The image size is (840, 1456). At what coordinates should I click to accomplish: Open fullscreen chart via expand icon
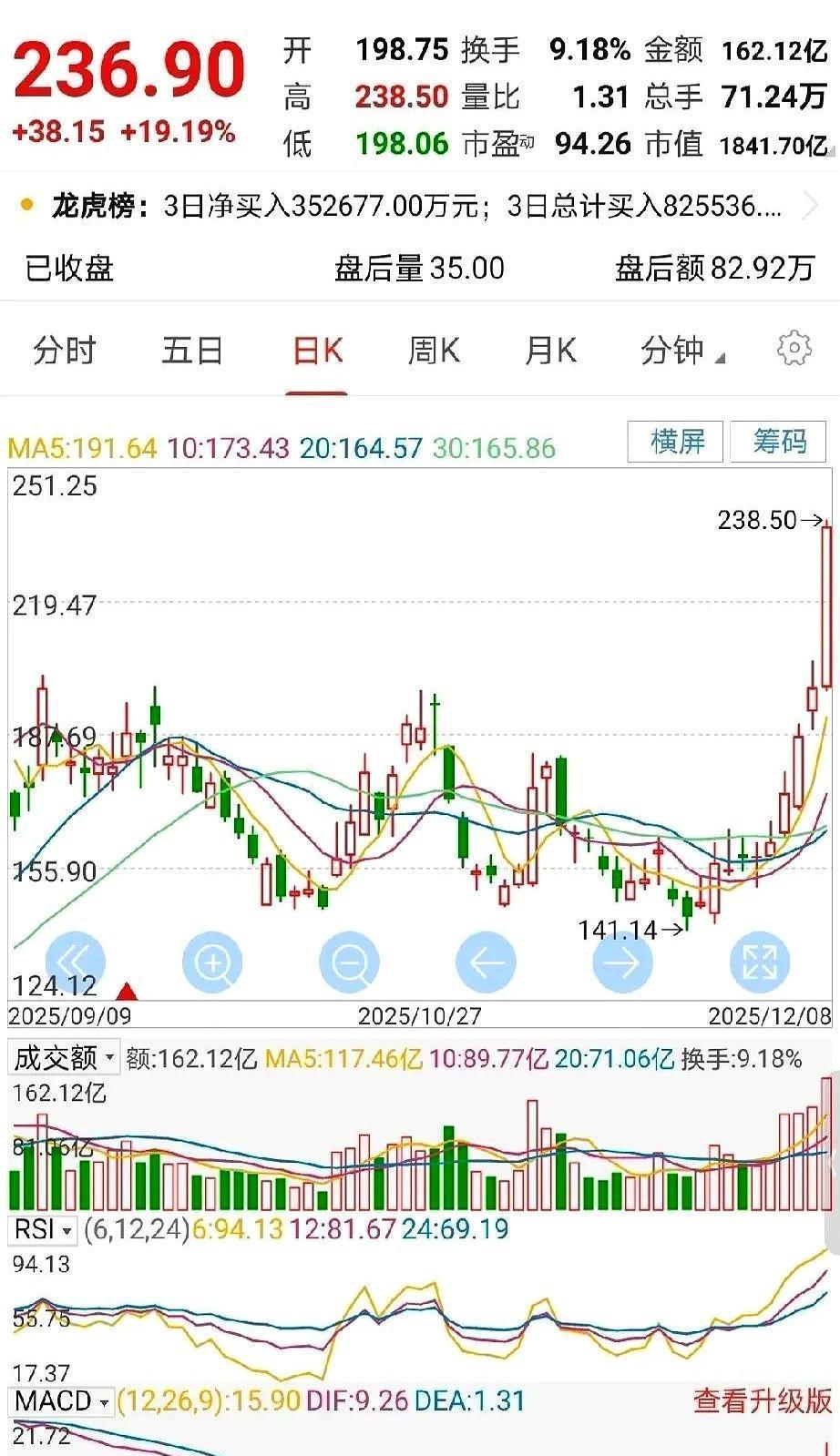coord(759,961)
